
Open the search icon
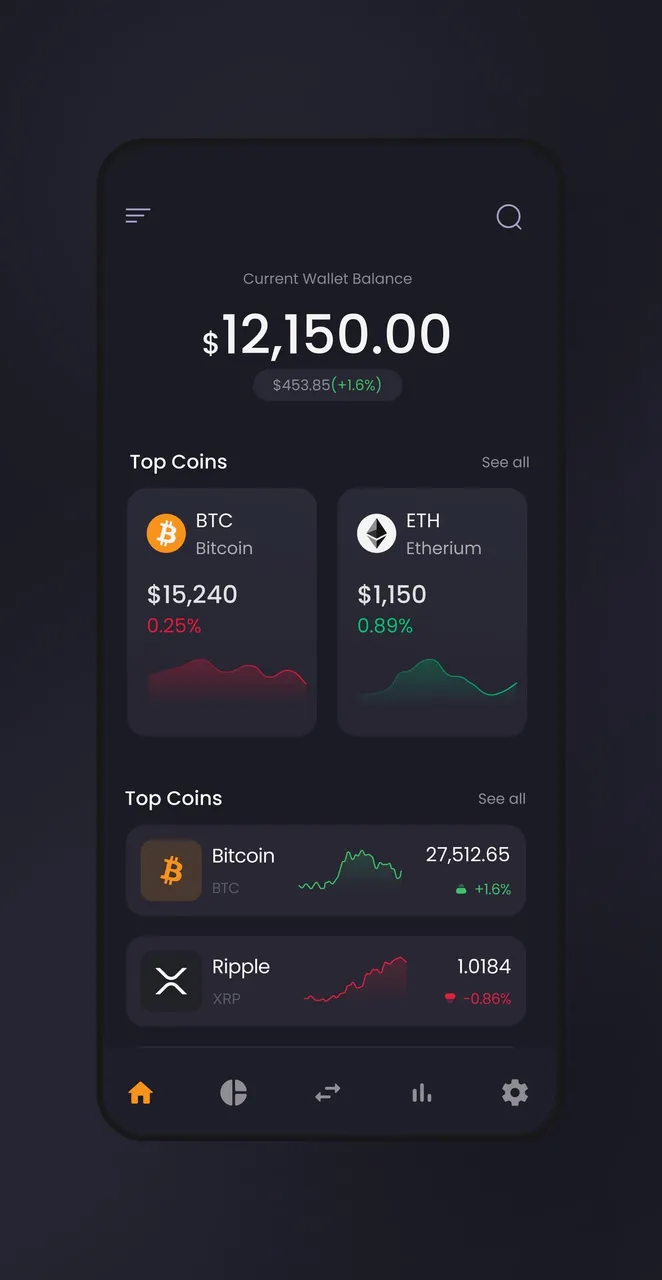pos(509,217)
